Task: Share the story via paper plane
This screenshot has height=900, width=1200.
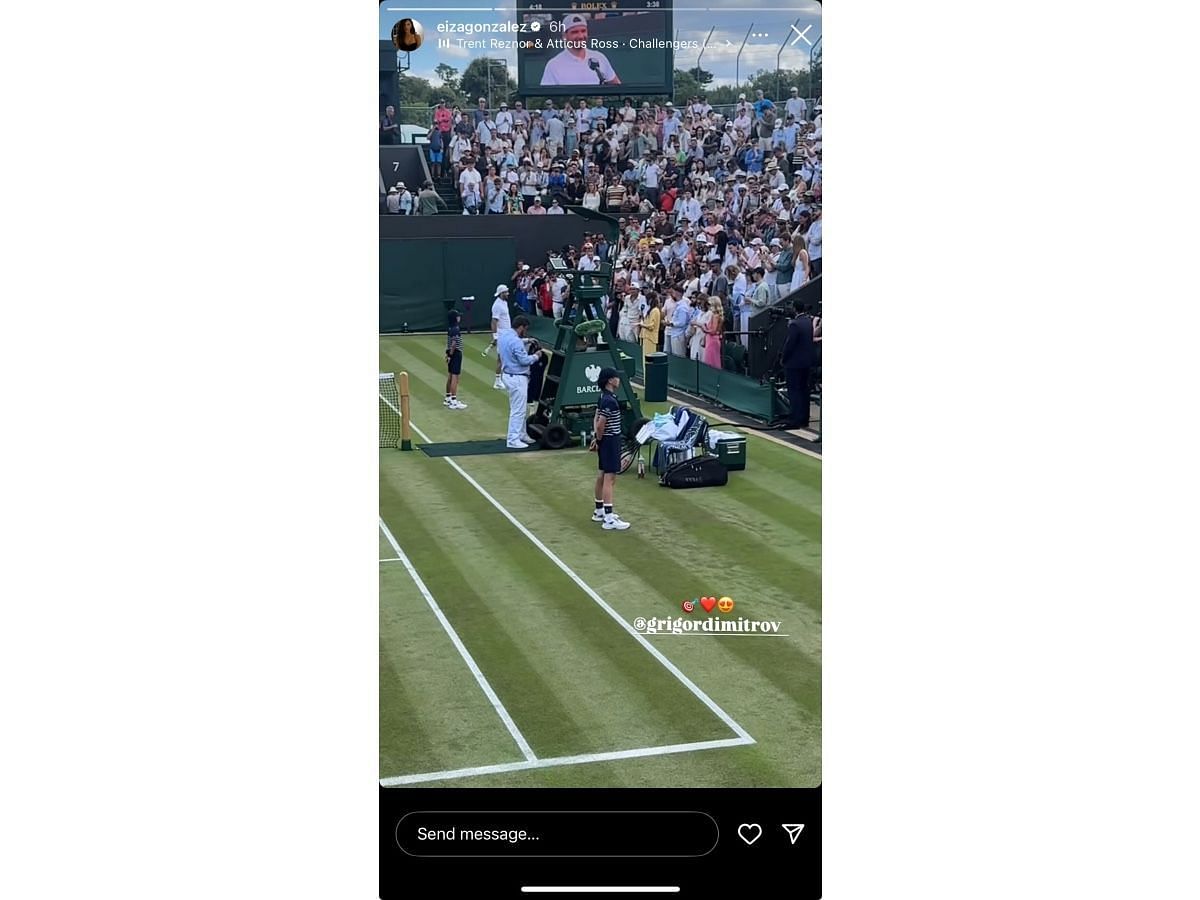Action: tap(793, 834)
